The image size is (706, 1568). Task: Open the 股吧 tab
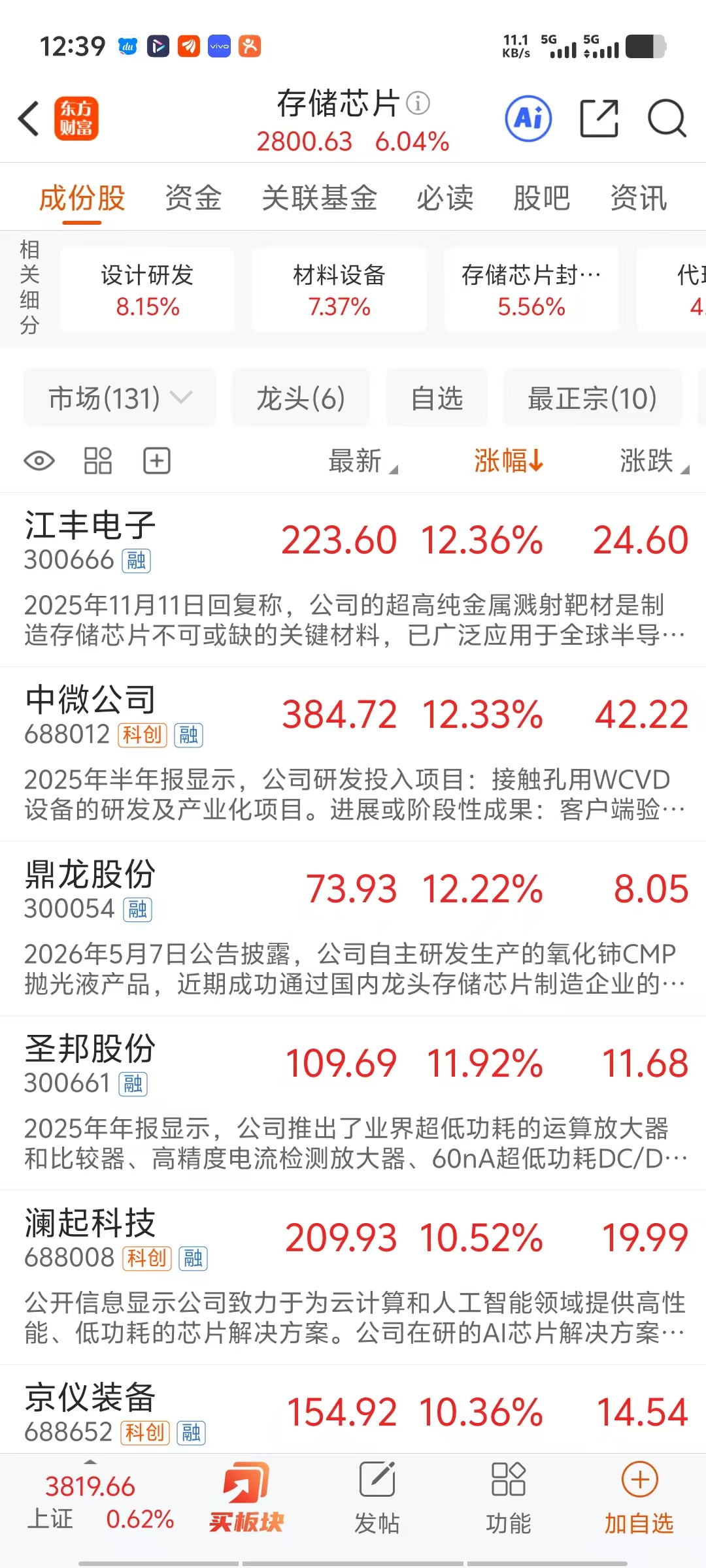point(541,198)
